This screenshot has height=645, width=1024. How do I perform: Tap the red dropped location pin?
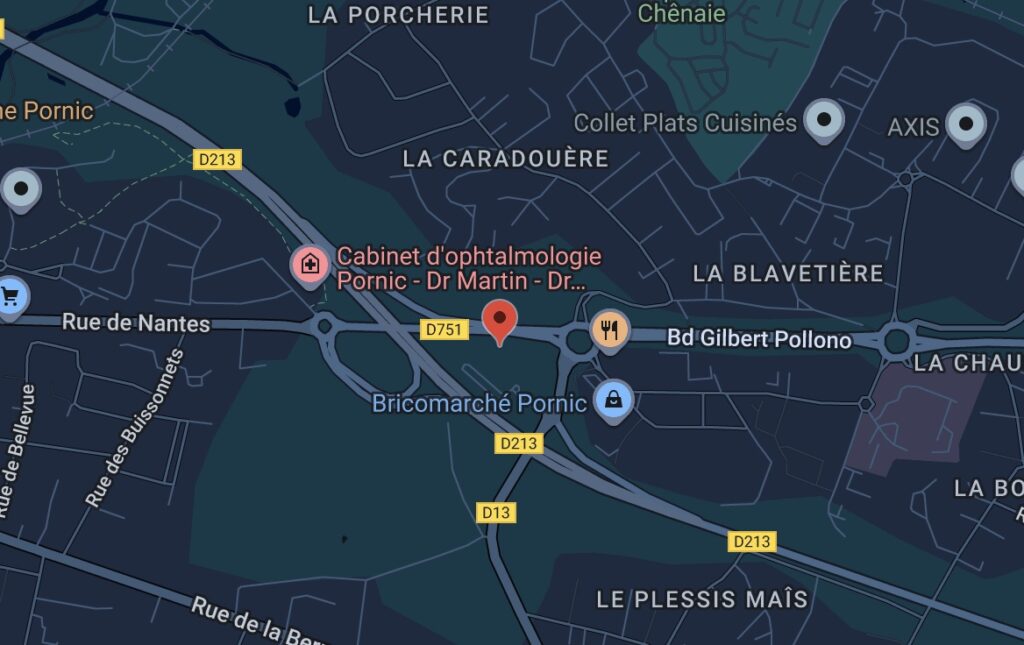pyautogui.click(x=500, y=319)
